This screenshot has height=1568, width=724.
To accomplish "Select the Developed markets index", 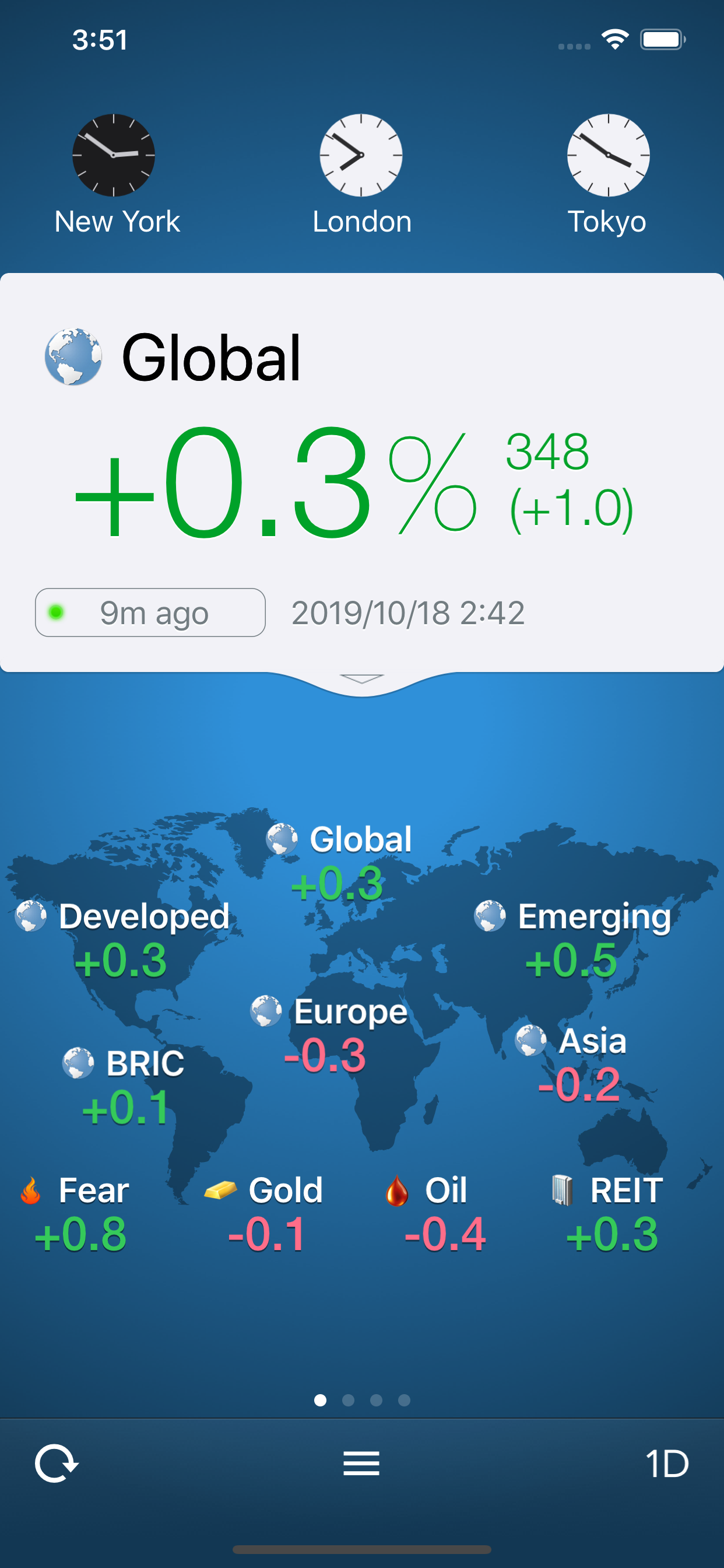I will pyautogui.click(x=123, y=938).
